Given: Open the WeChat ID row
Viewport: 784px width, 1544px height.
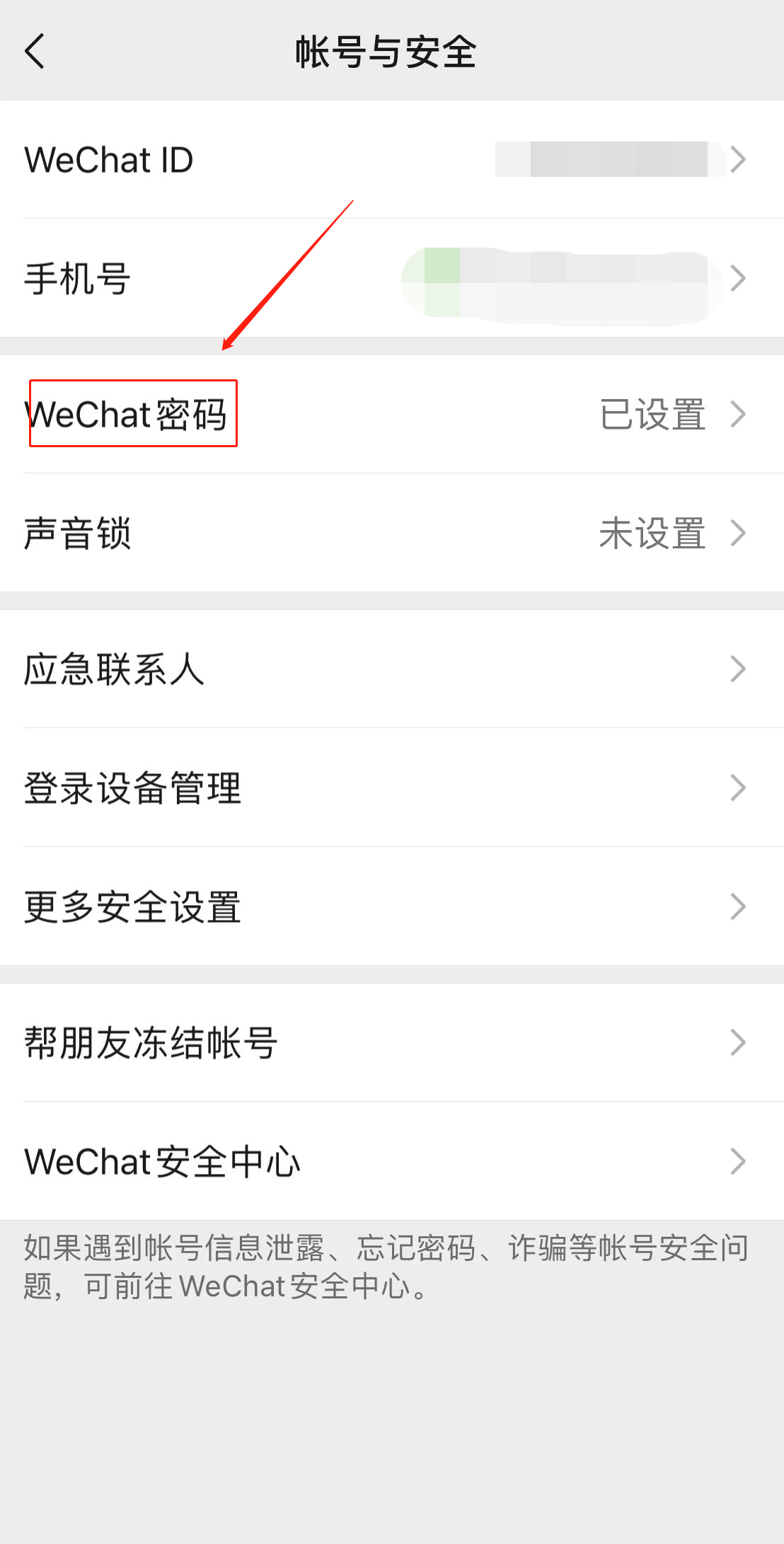Looking at the screenshot, I should (x=392, y=159).
